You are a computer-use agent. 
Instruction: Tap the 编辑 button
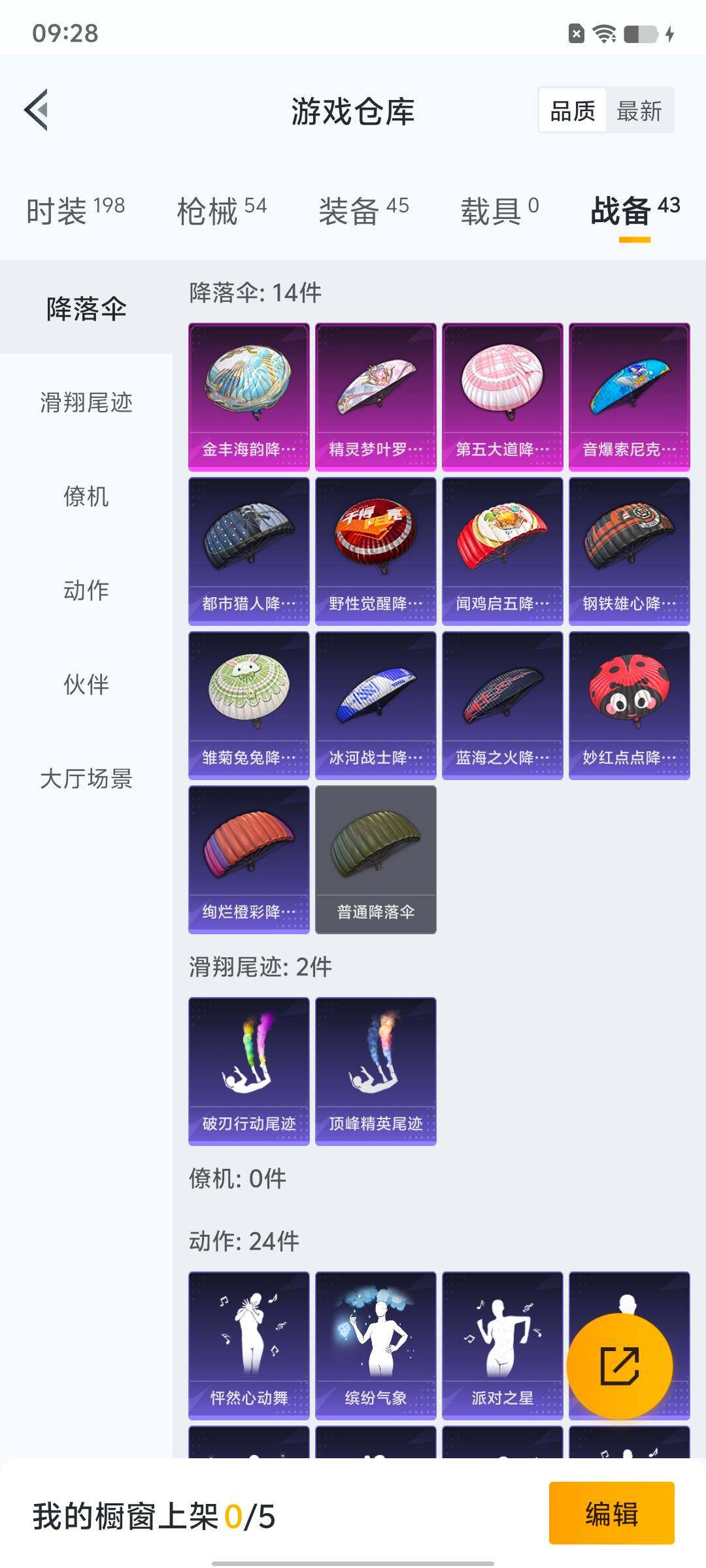pos(611,1514)
